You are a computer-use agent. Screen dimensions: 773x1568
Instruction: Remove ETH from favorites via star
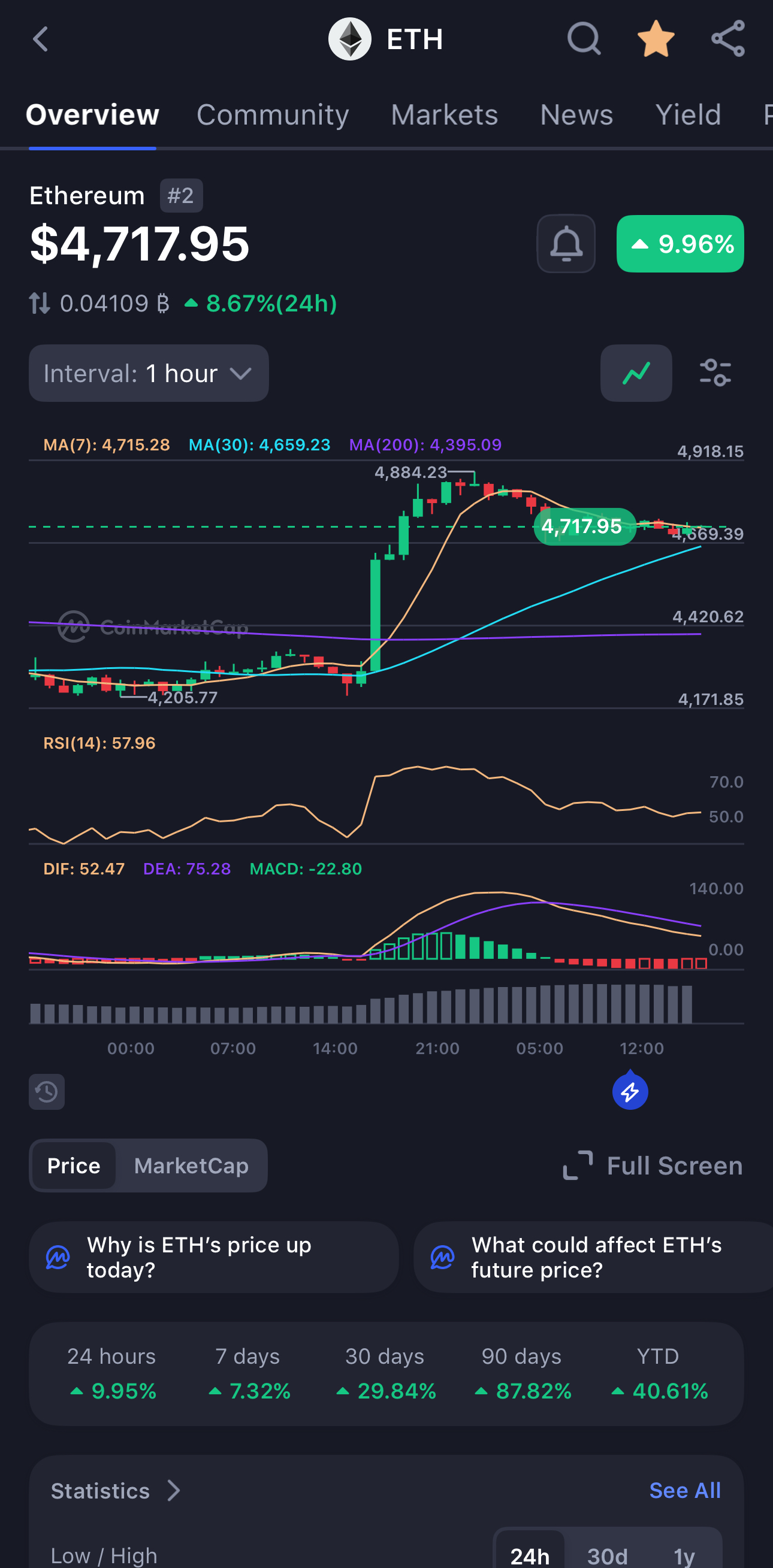(656, 39)
